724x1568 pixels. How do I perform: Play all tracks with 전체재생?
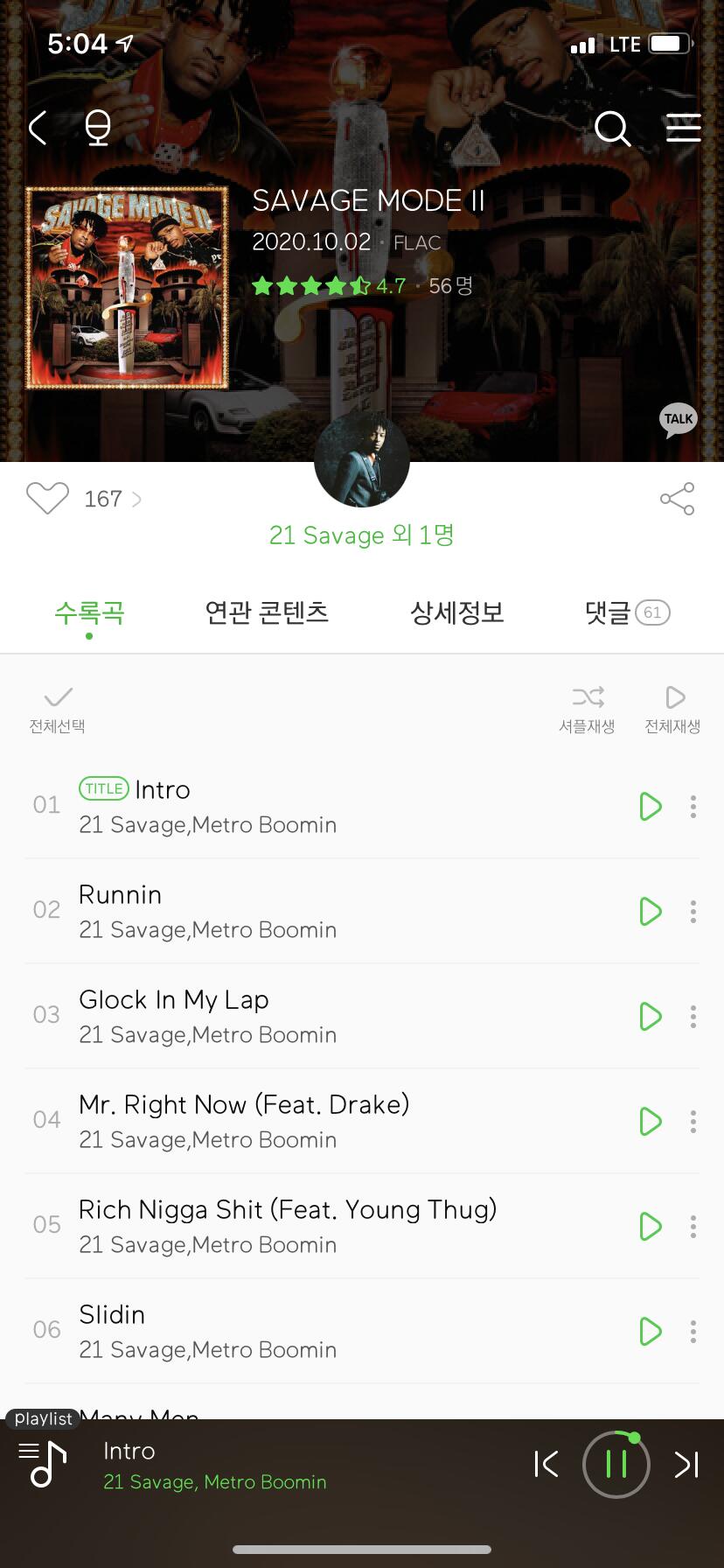pyautogui.click(x=672, y=708)
